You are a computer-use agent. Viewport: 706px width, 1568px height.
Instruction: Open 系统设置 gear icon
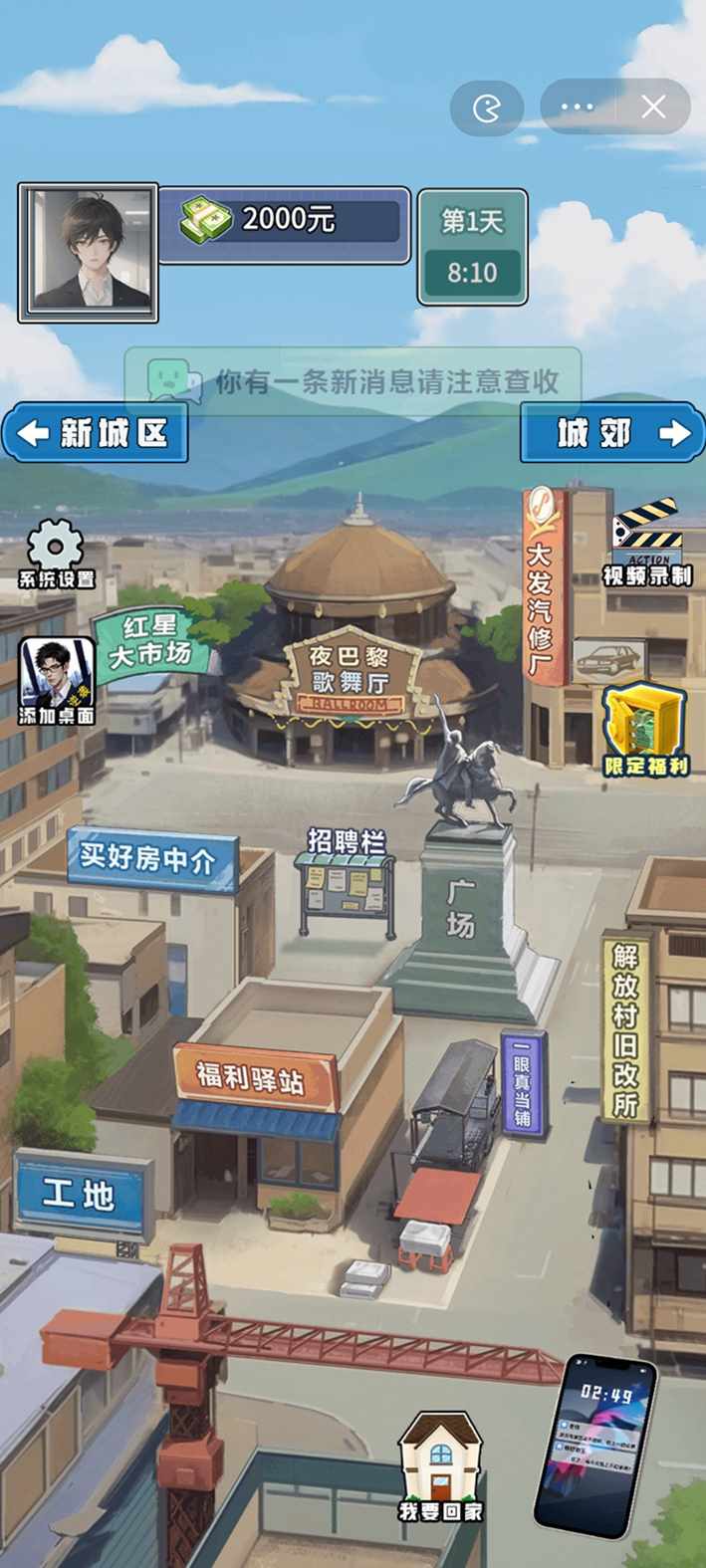tap(56, 554)
